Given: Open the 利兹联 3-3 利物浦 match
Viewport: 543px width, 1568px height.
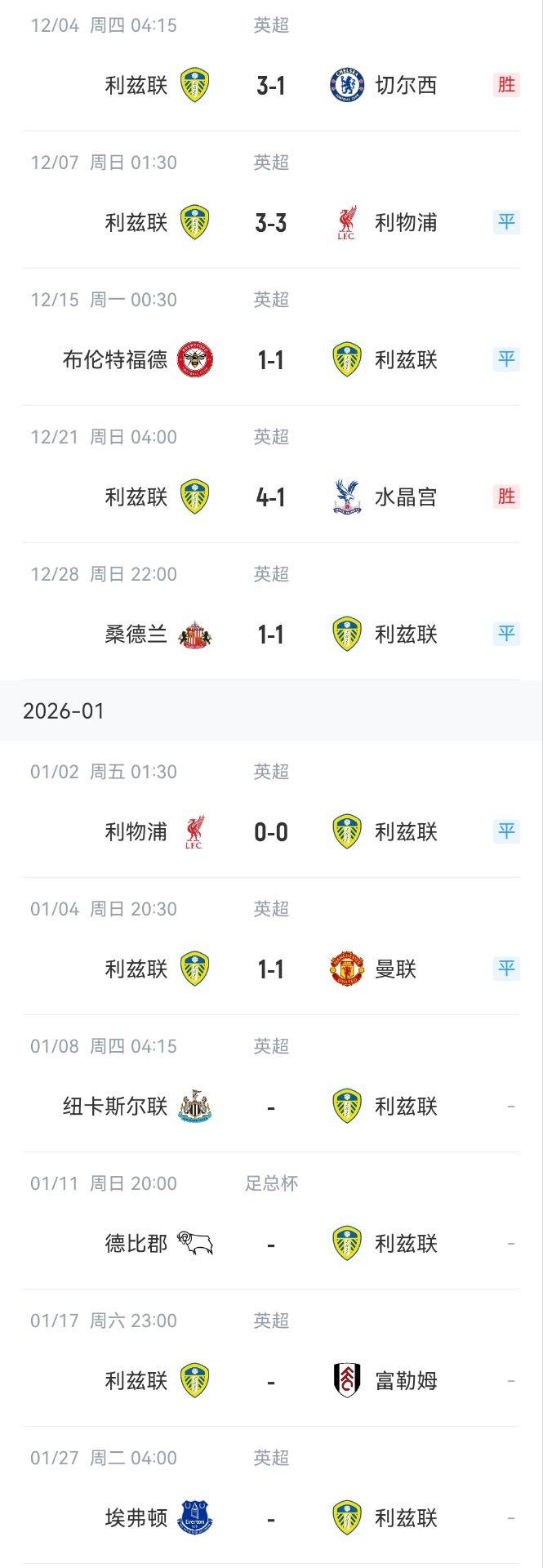Looking at the screenshot, I should (x=270, y=222).
